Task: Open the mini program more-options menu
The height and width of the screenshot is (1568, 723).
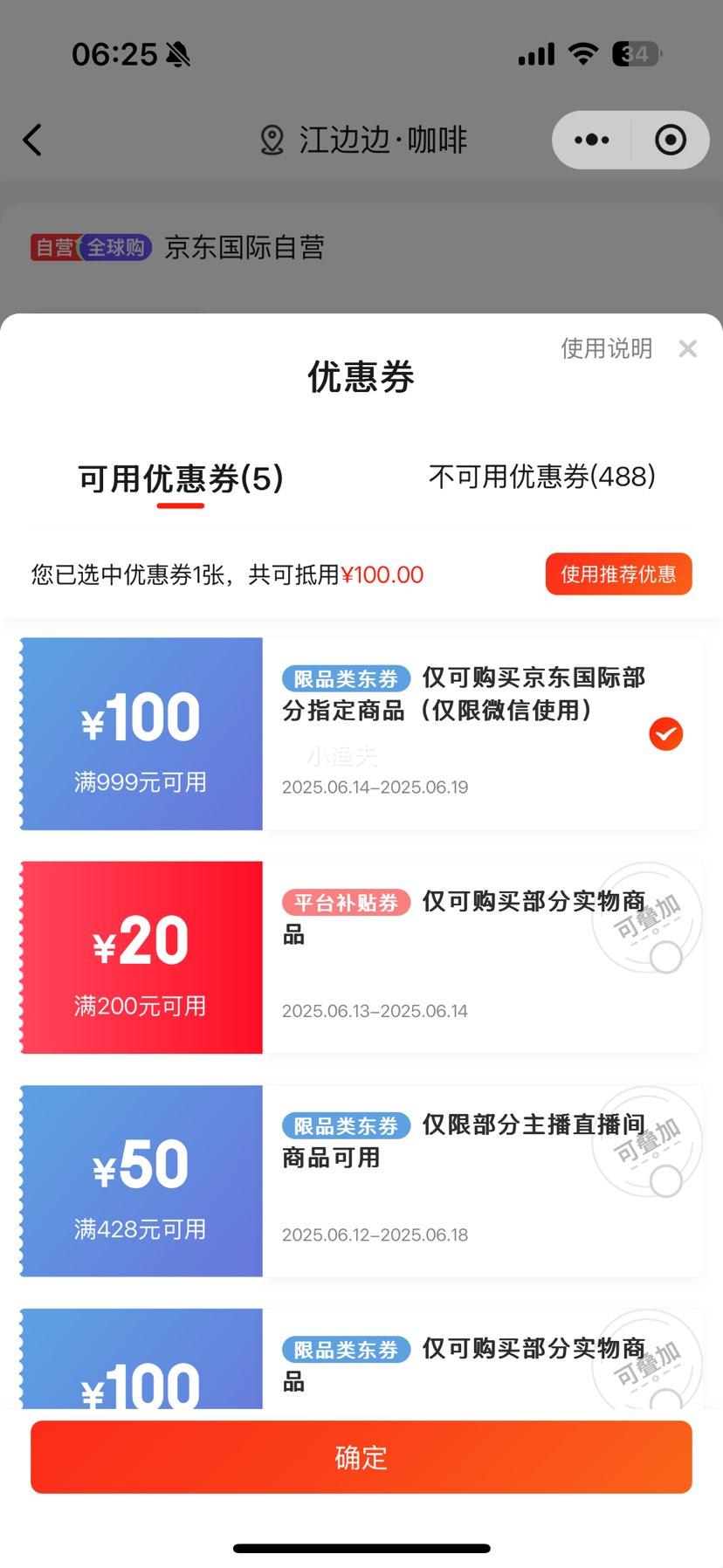Action: tap(592, 140)
